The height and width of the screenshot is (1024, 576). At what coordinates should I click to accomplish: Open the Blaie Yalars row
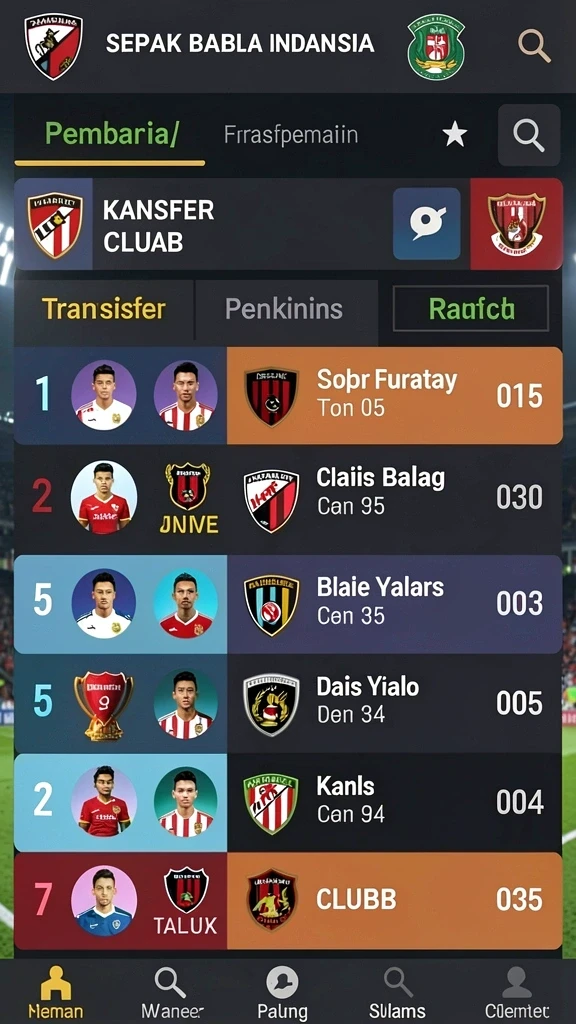click(x=288, y=604)
